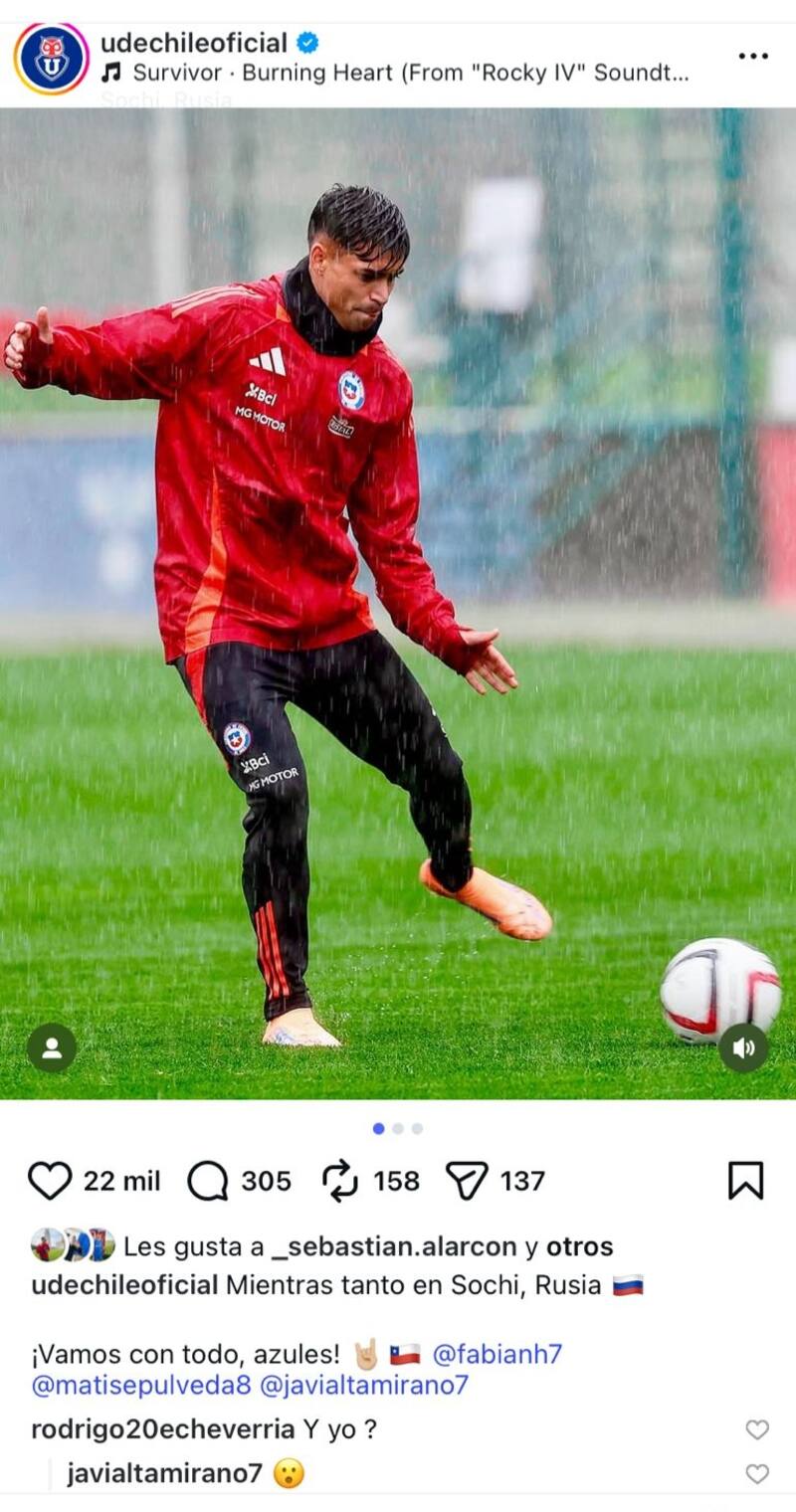
Task: Open the @matisepulveda8 mention
Action: tap(139, 1385)
